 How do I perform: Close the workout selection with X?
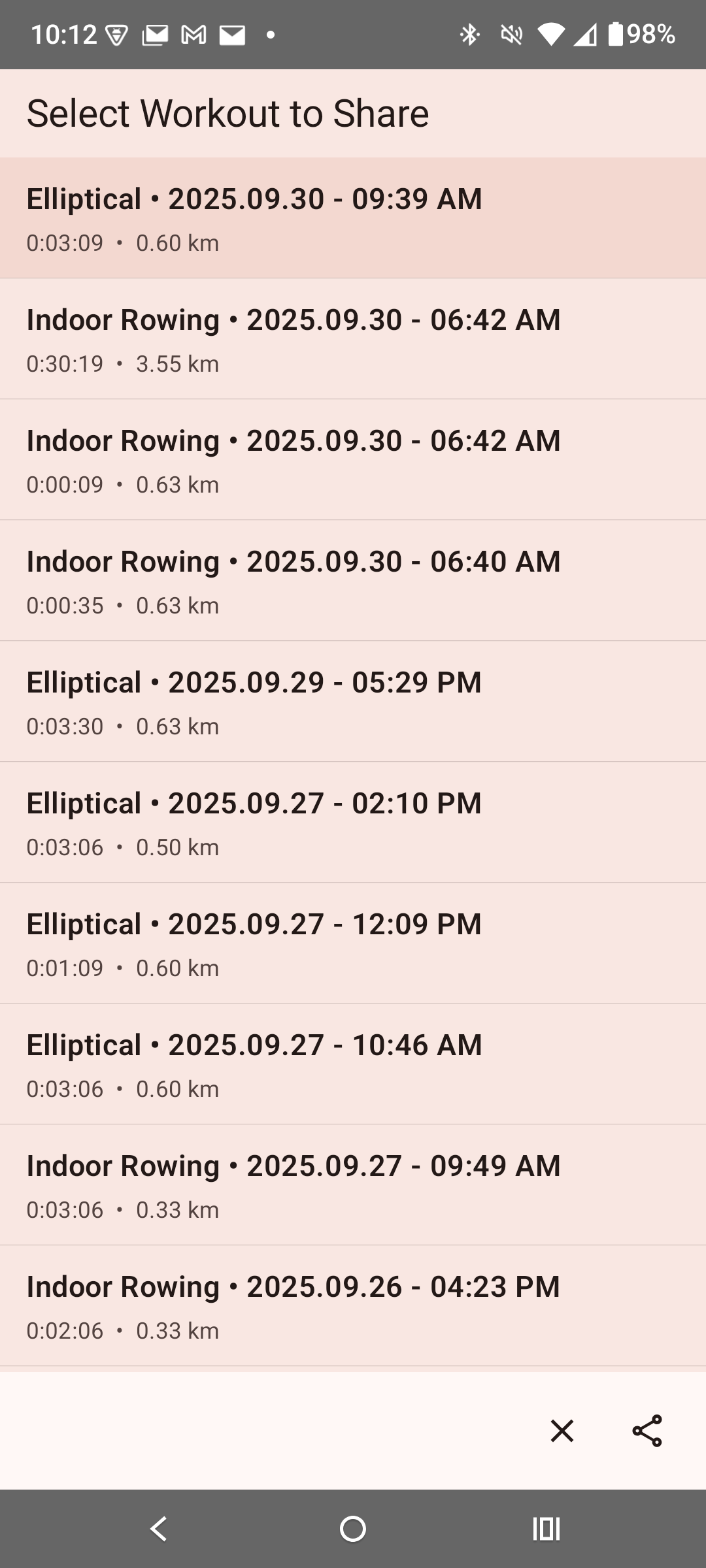(562, 1431)
